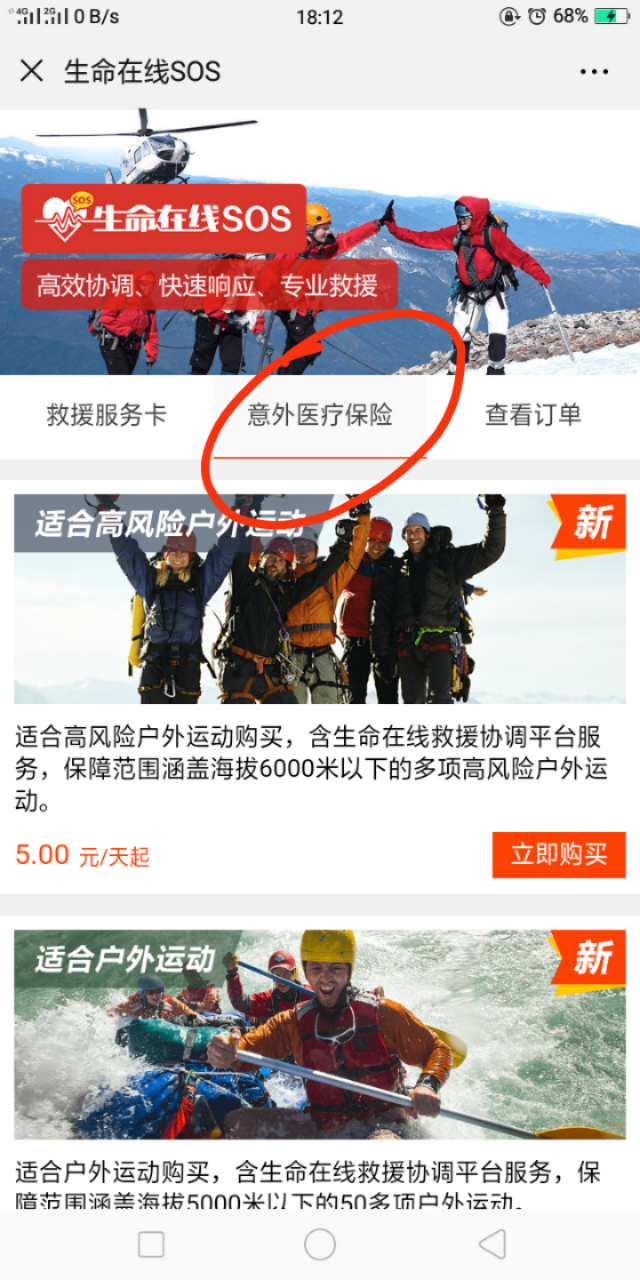The width and height of the screenshot is (640, 1280).
Task: Tap the system back button
Action: pyautogui.click(x=492, y=1244)
